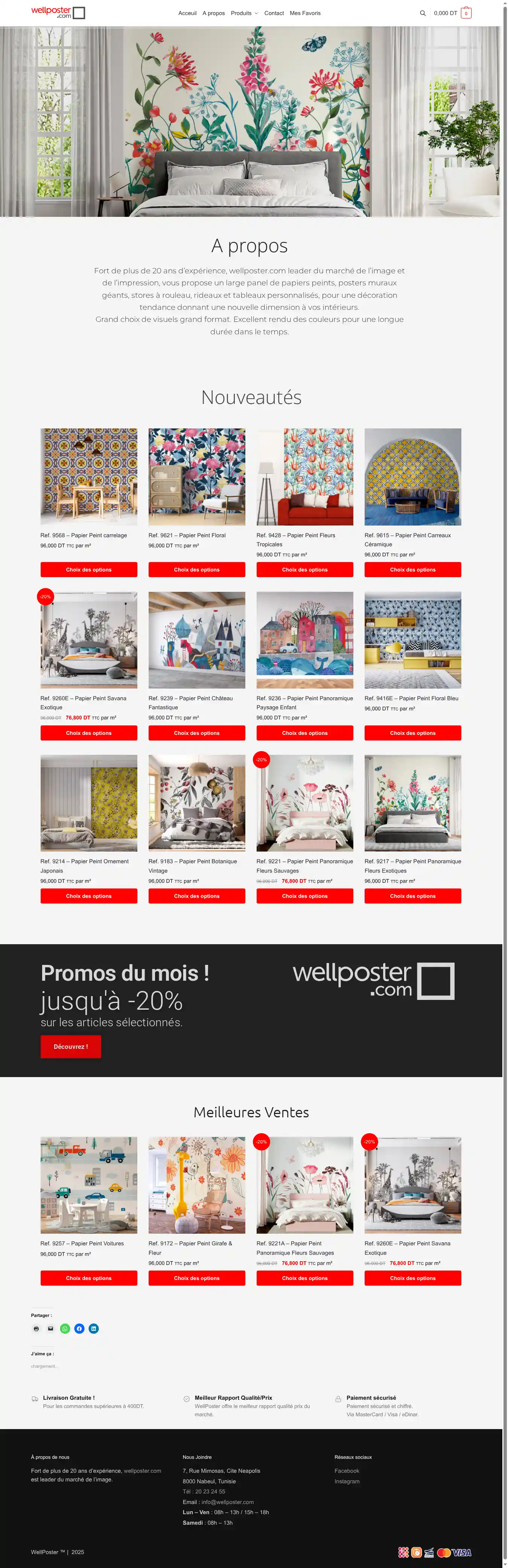
Task: Open the Instagram link in the footer
Action: click(x=347, y=1481)
